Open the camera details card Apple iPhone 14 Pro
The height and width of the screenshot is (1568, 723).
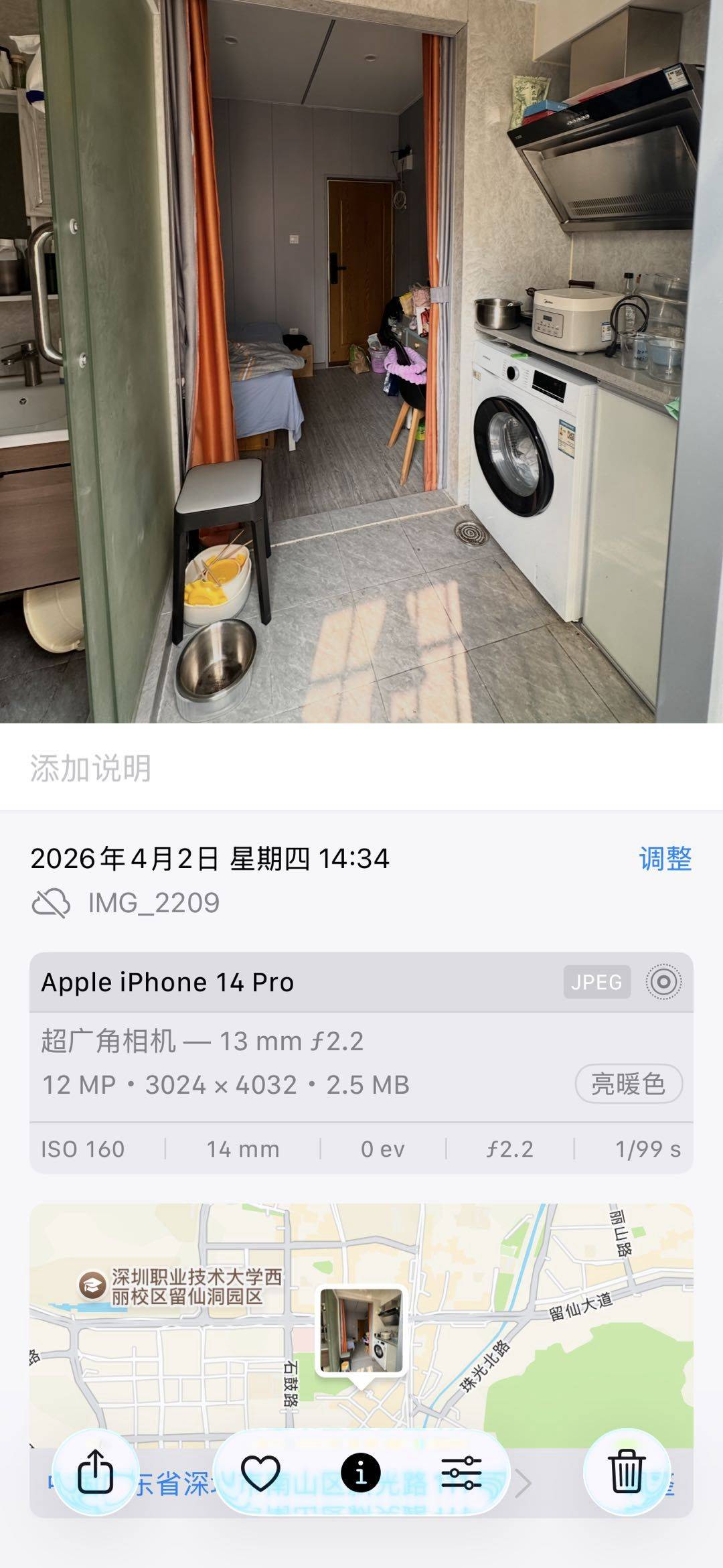coord(167,981)
